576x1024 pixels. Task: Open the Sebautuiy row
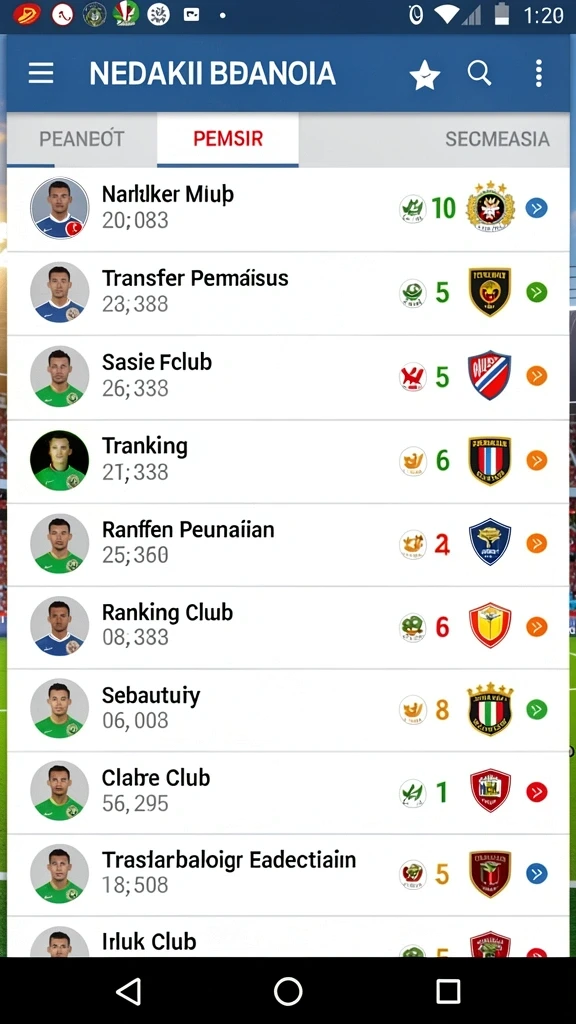pyautogui.click(x=288, y=710)
